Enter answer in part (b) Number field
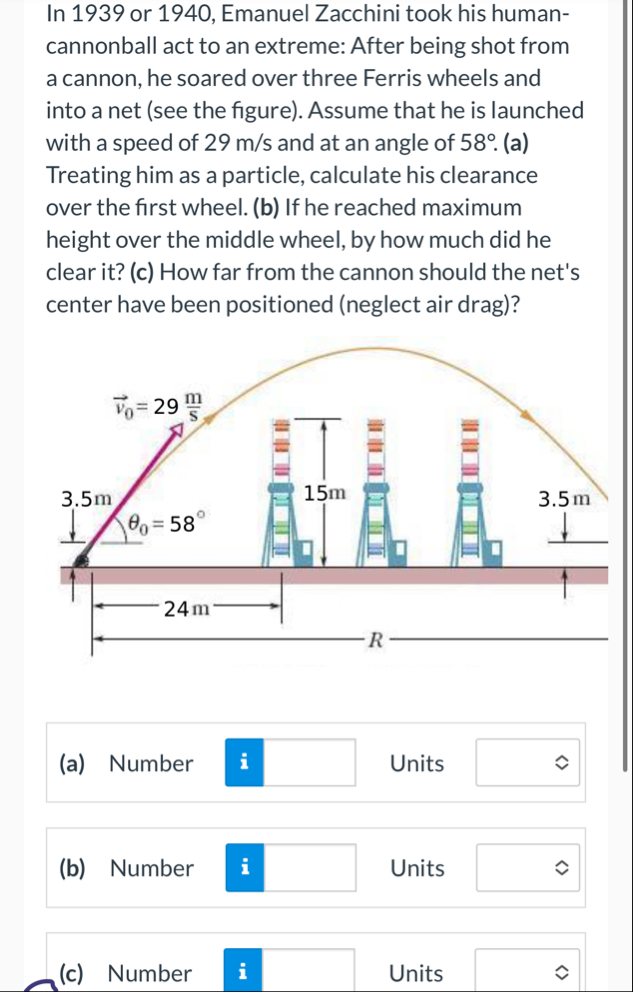Viewport: 633px width, 992px height. (x=308, y=868)
